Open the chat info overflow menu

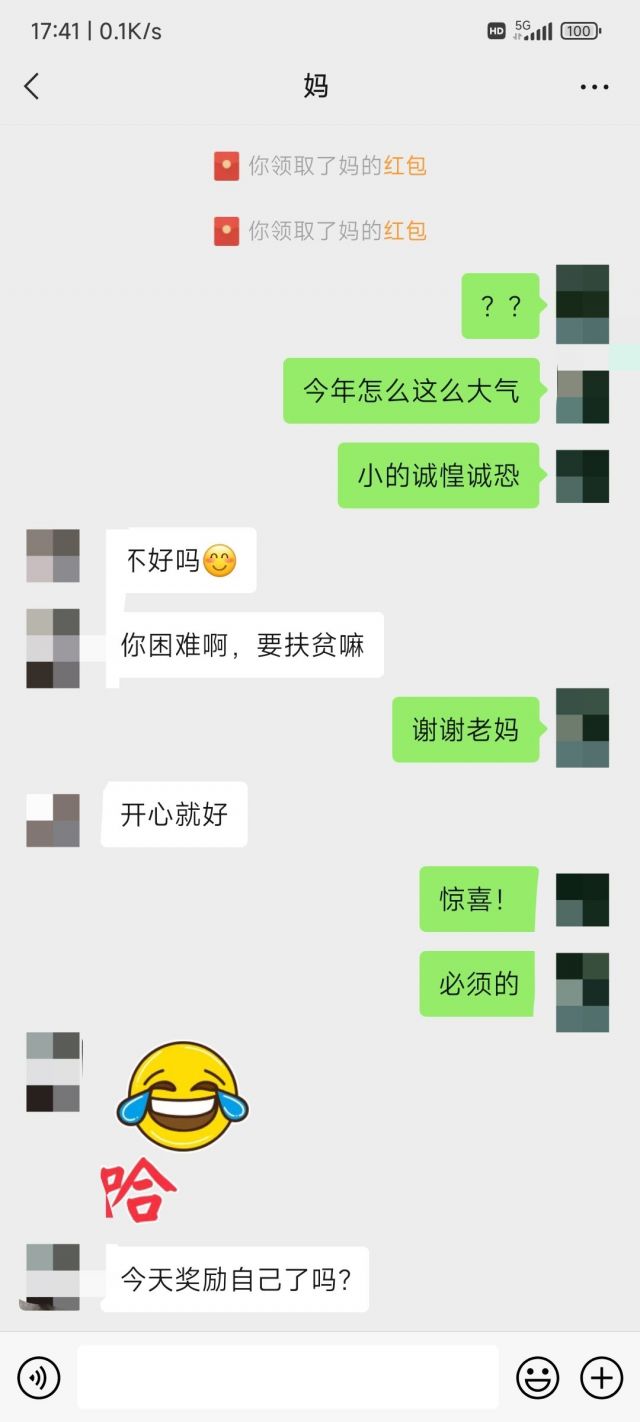point(594,87)
